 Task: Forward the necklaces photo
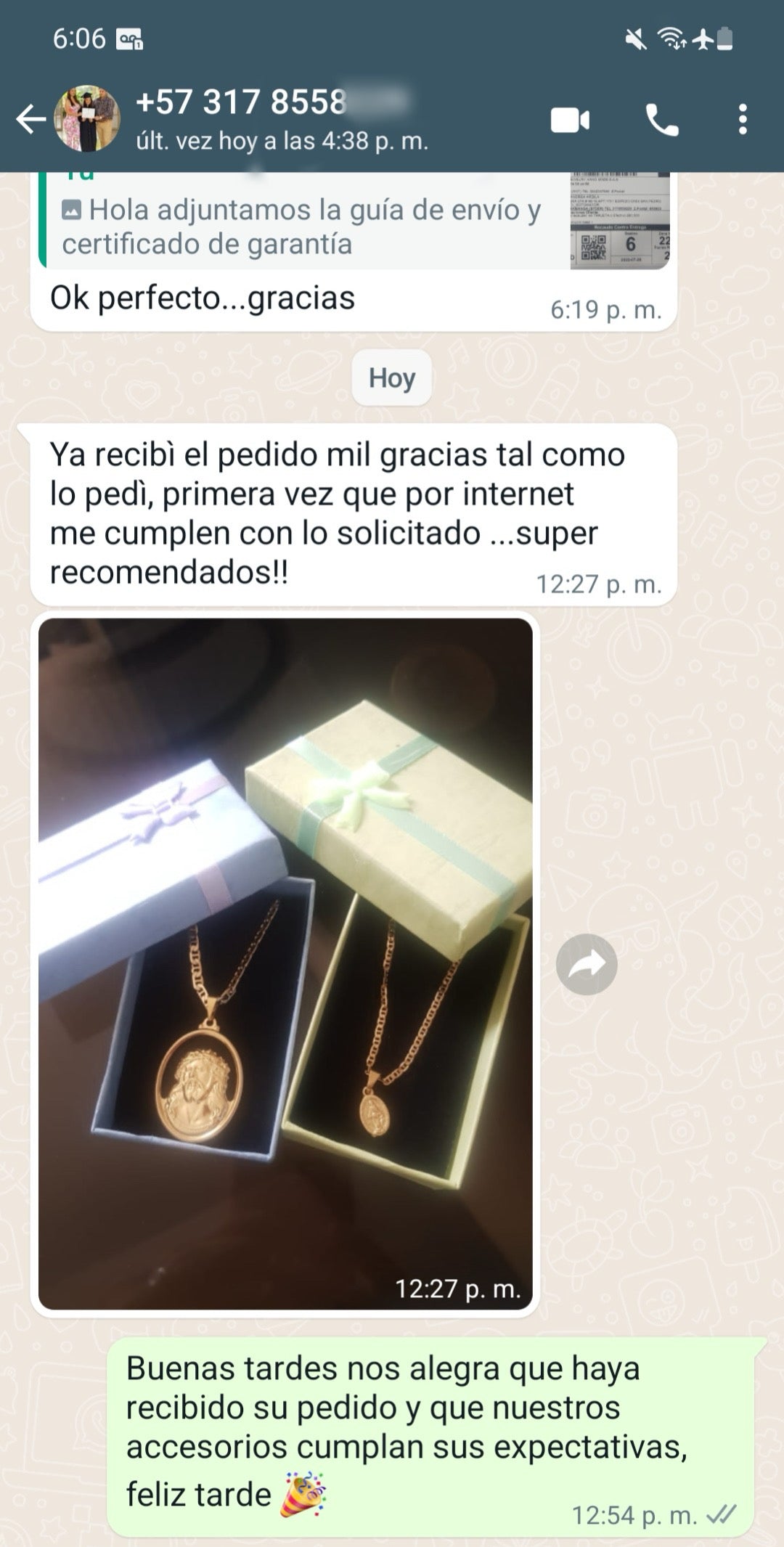coord(587,964)
